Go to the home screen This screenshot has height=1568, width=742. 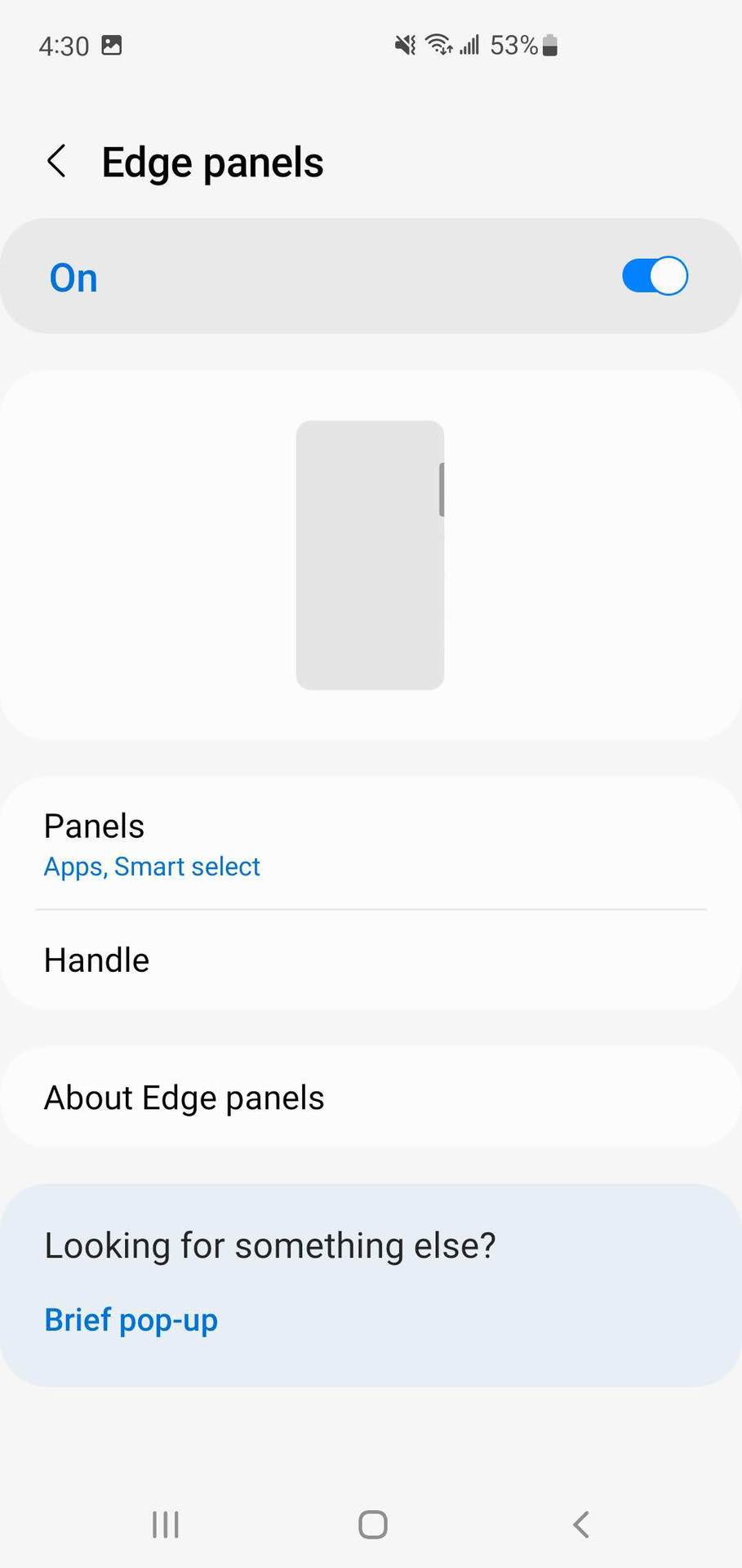click(373, 1524)
